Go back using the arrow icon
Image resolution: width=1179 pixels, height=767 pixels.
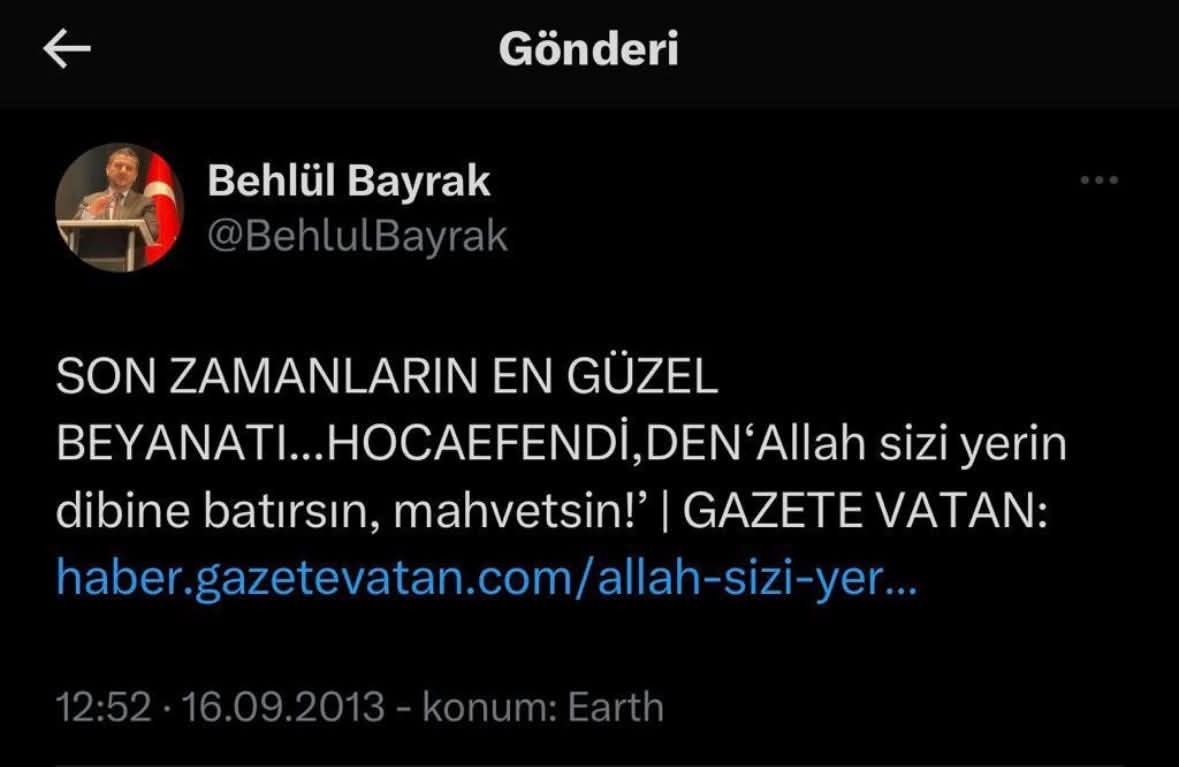click(x=67, y=49)
